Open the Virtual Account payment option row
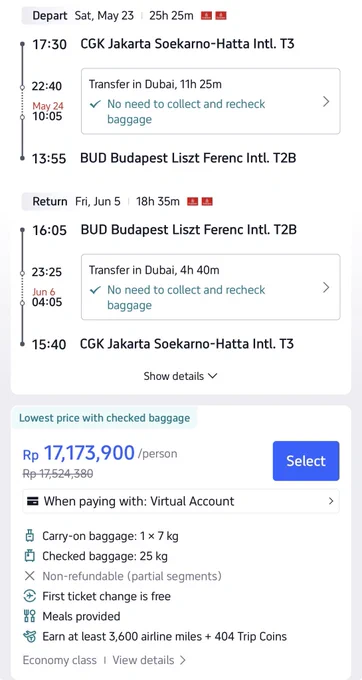This screenshot has height=680, width=362. coord(181,501)
